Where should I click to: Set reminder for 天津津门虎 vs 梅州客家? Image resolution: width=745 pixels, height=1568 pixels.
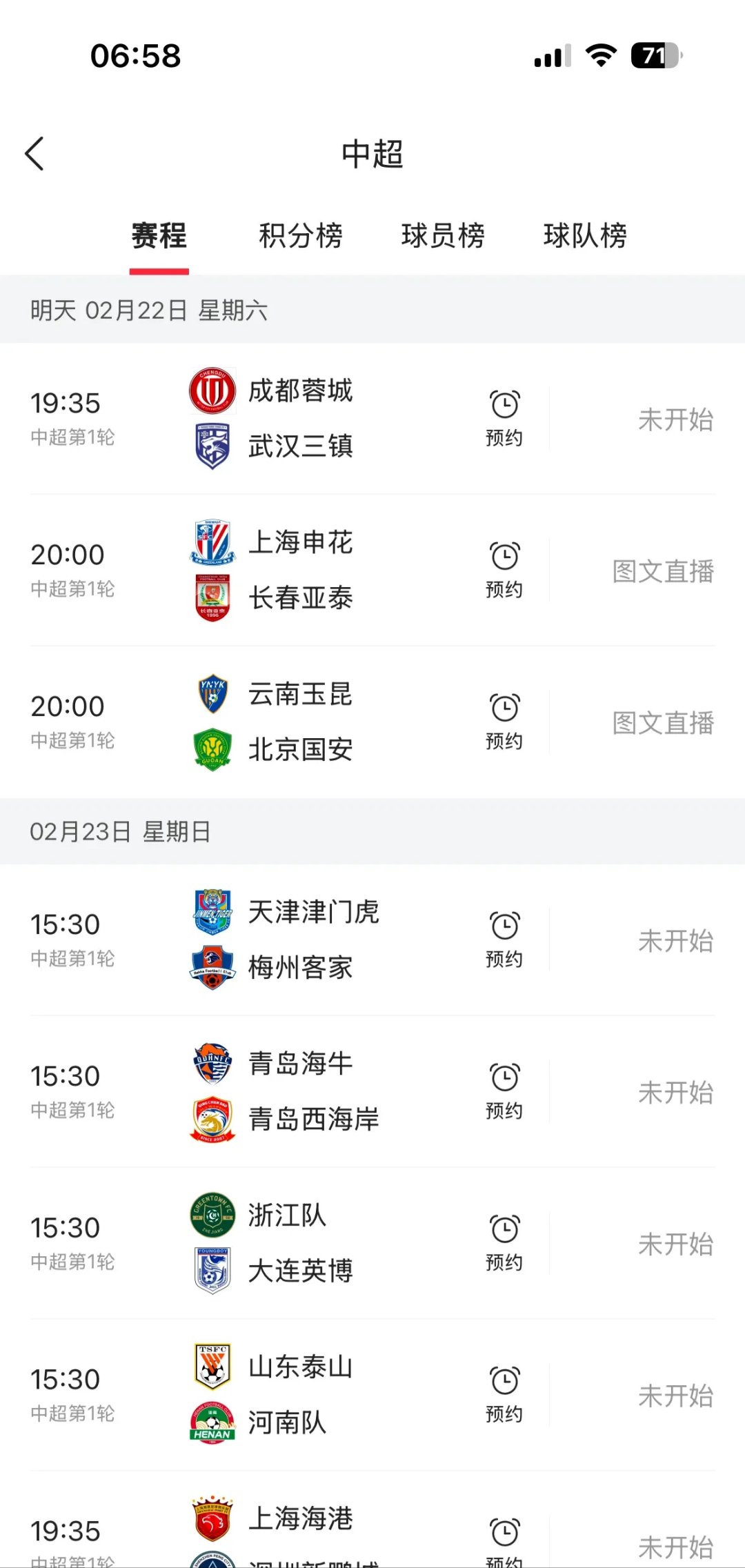(504, 940)
